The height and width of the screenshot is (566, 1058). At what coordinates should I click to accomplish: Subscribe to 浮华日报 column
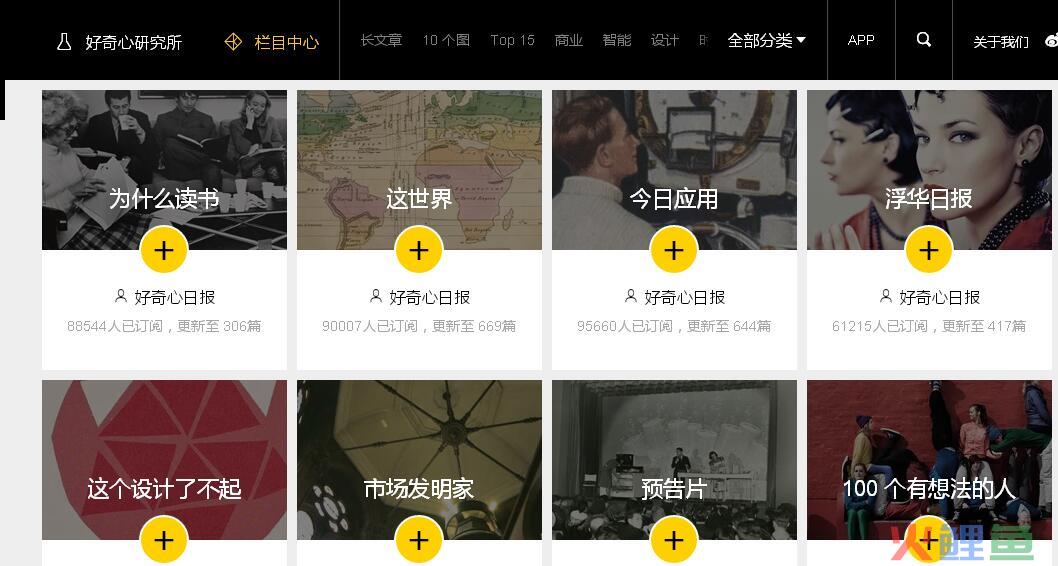(929, 250)
